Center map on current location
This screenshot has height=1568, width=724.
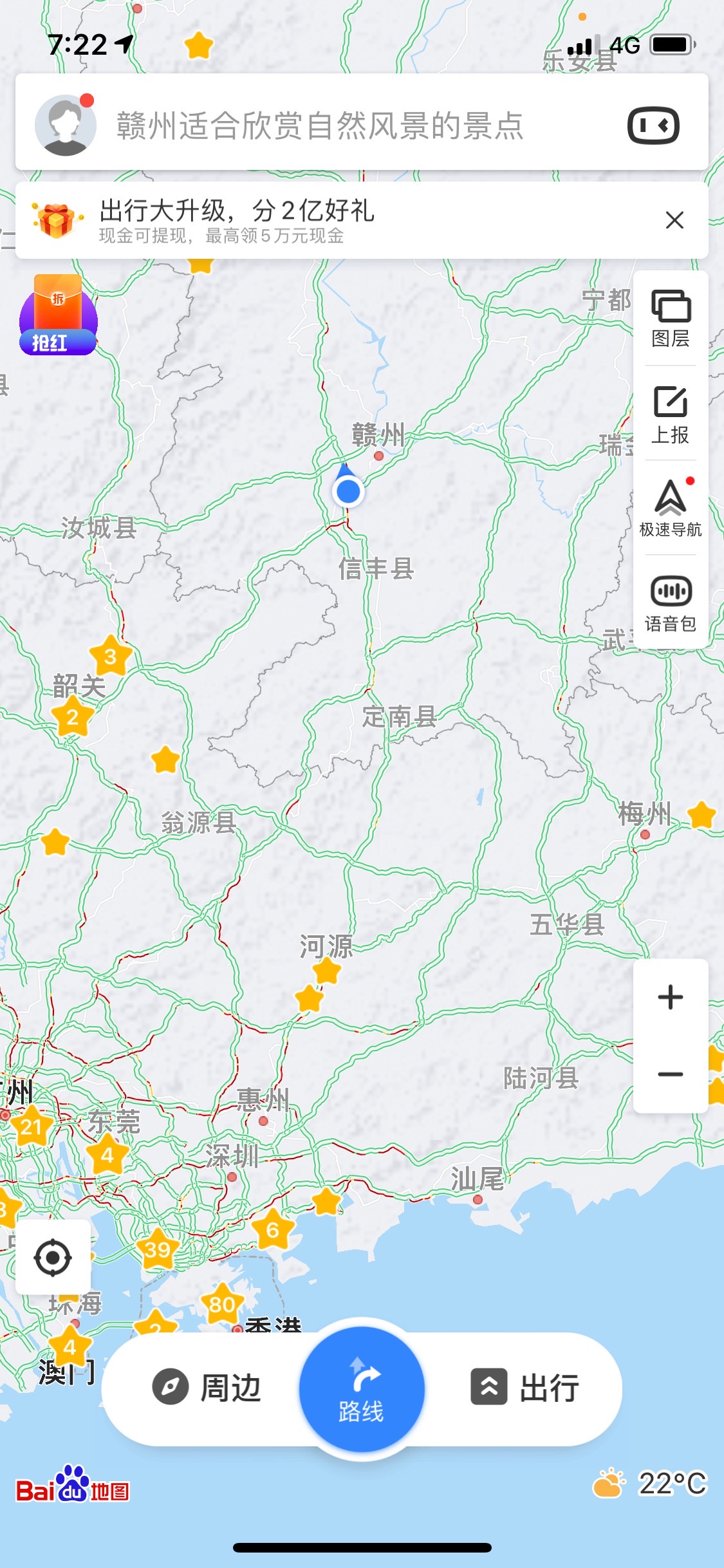click(x=54, y=1258)
